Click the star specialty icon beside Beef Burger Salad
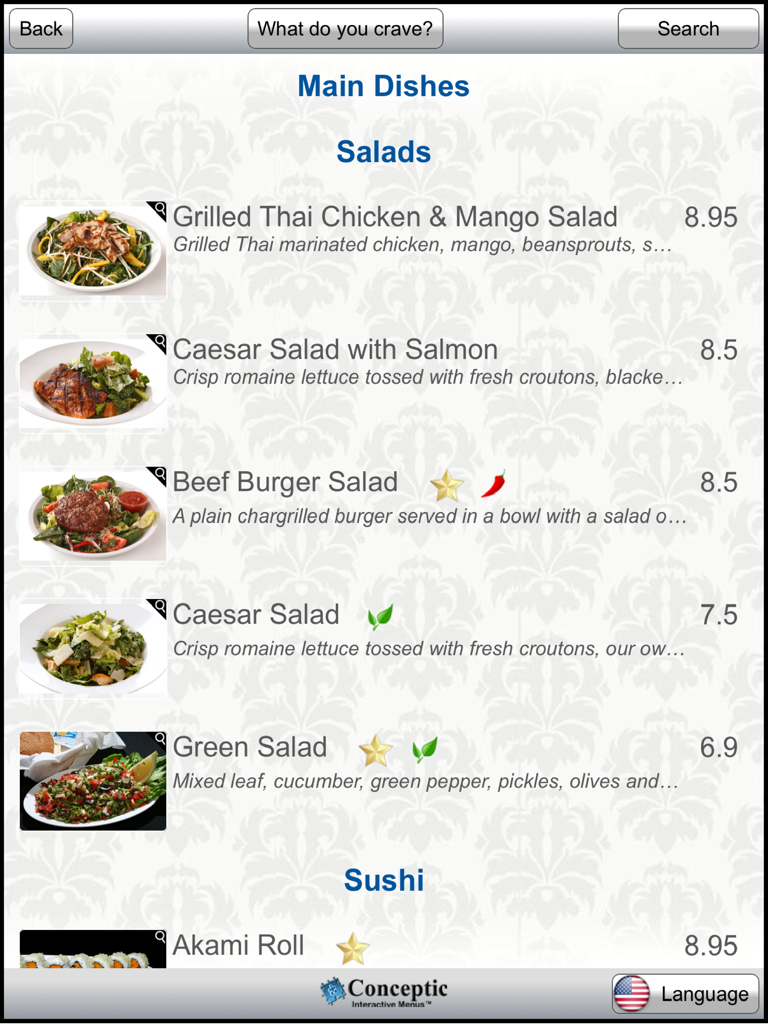The width and height of the screenshot is (768, 1024). tap(446, 483)
